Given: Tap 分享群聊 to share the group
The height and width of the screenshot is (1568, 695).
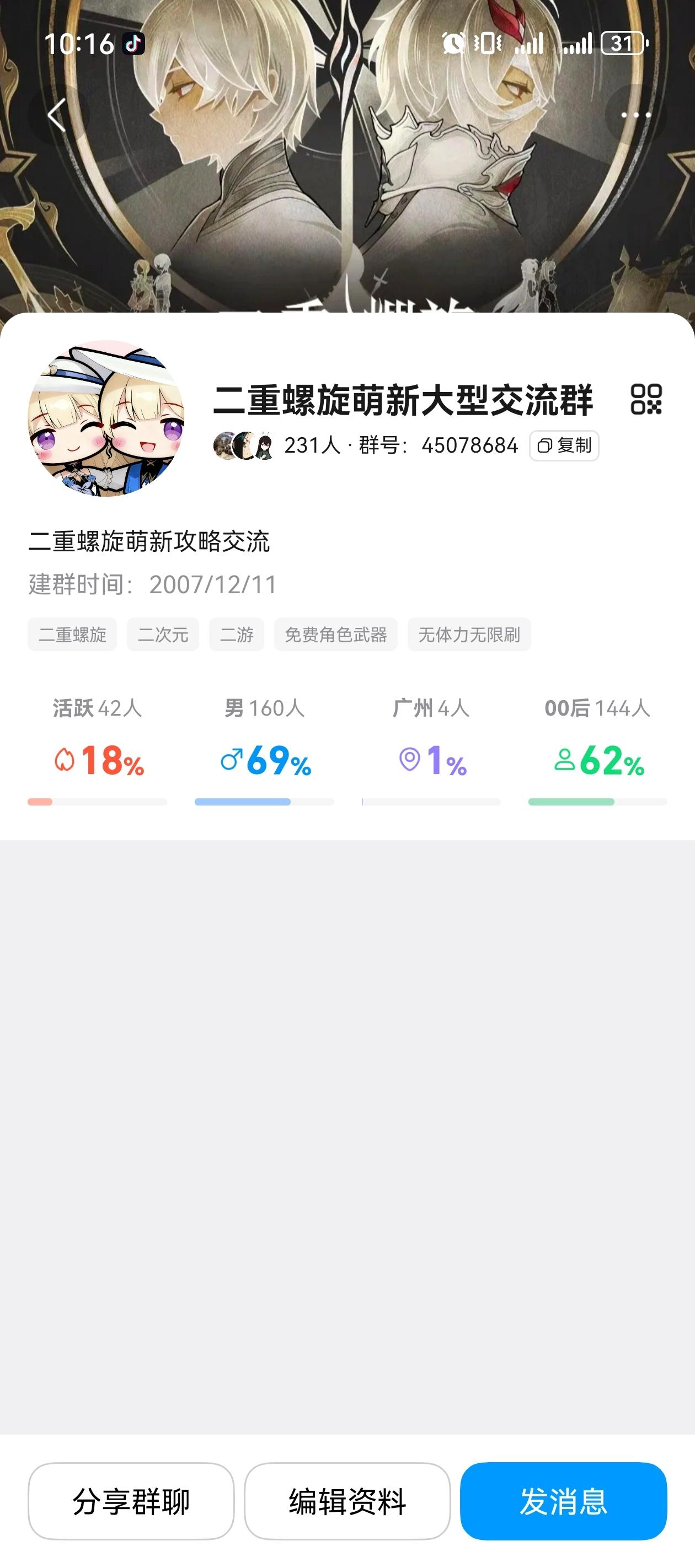Looking at the screenshot, I should click(x=131, y=1501).
